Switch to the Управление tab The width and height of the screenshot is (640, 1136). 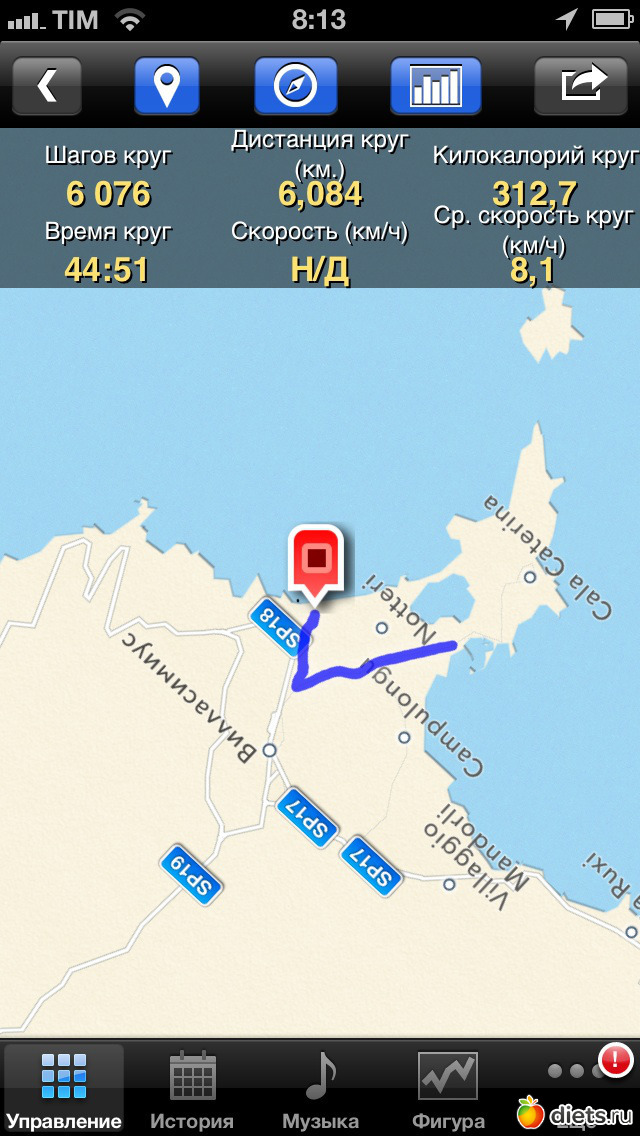[63, 1089]
